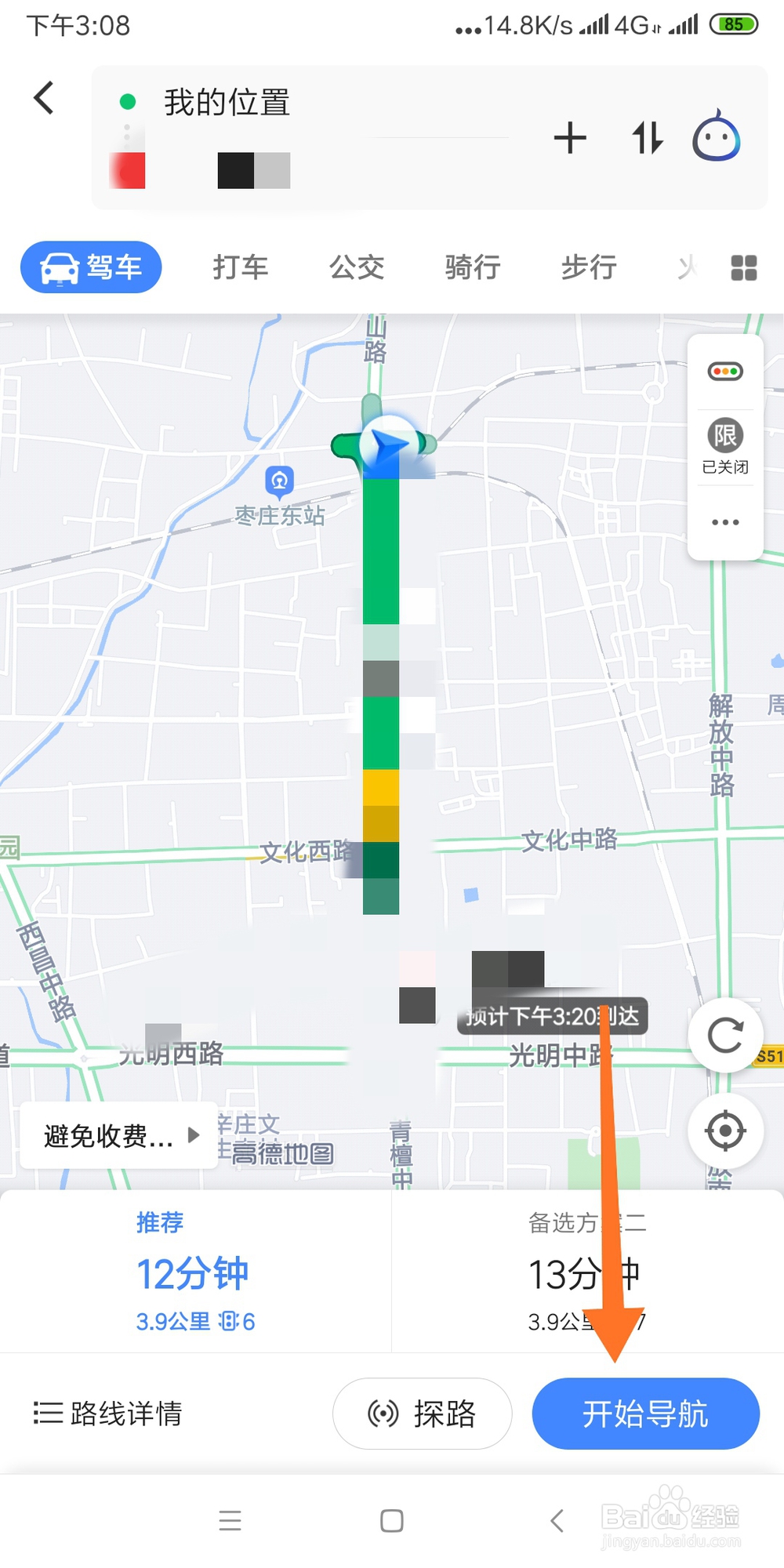This screenshot has width=784, height=1568.
Task: Start navigation with 开始导航
Action: point(645,1414)
